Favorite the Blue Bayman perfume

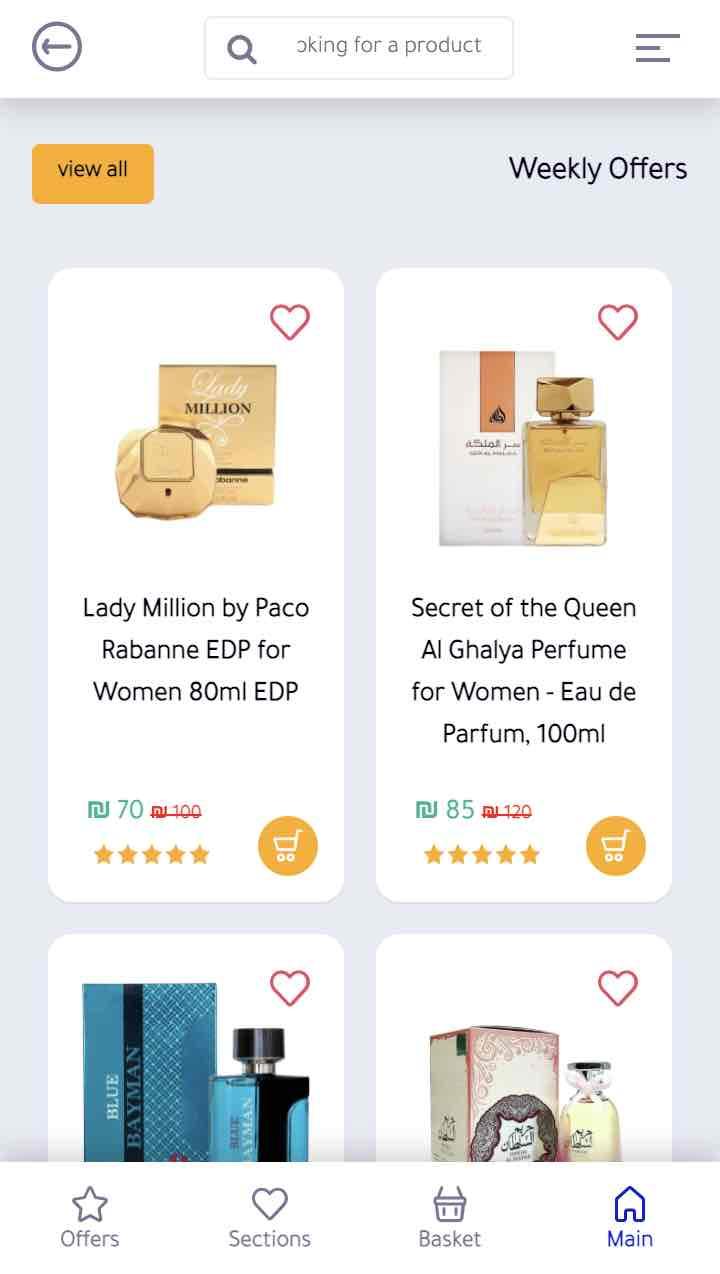click(x=290, y=988)
